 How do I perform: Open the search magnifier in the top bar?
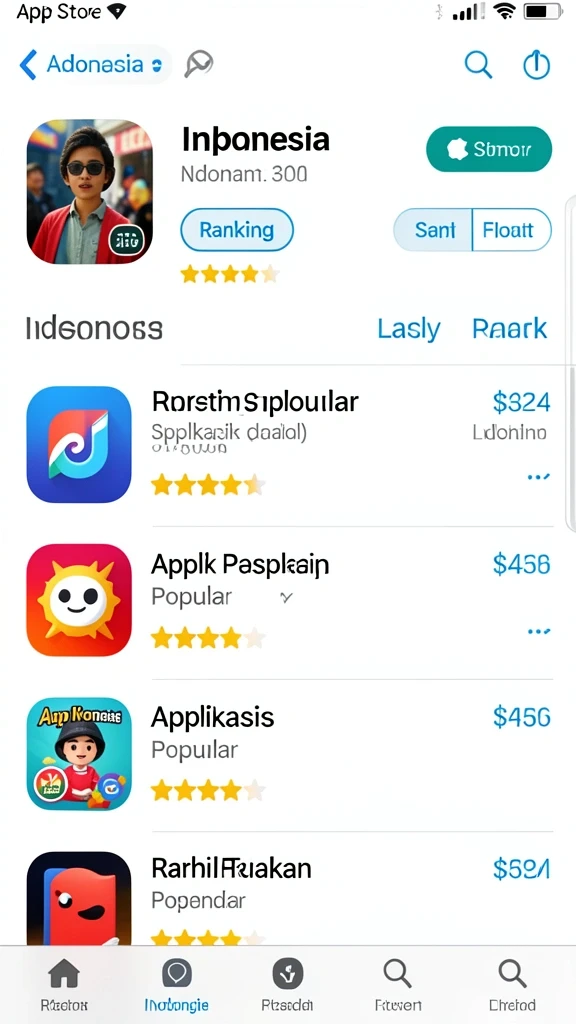(x=478, y=65)
